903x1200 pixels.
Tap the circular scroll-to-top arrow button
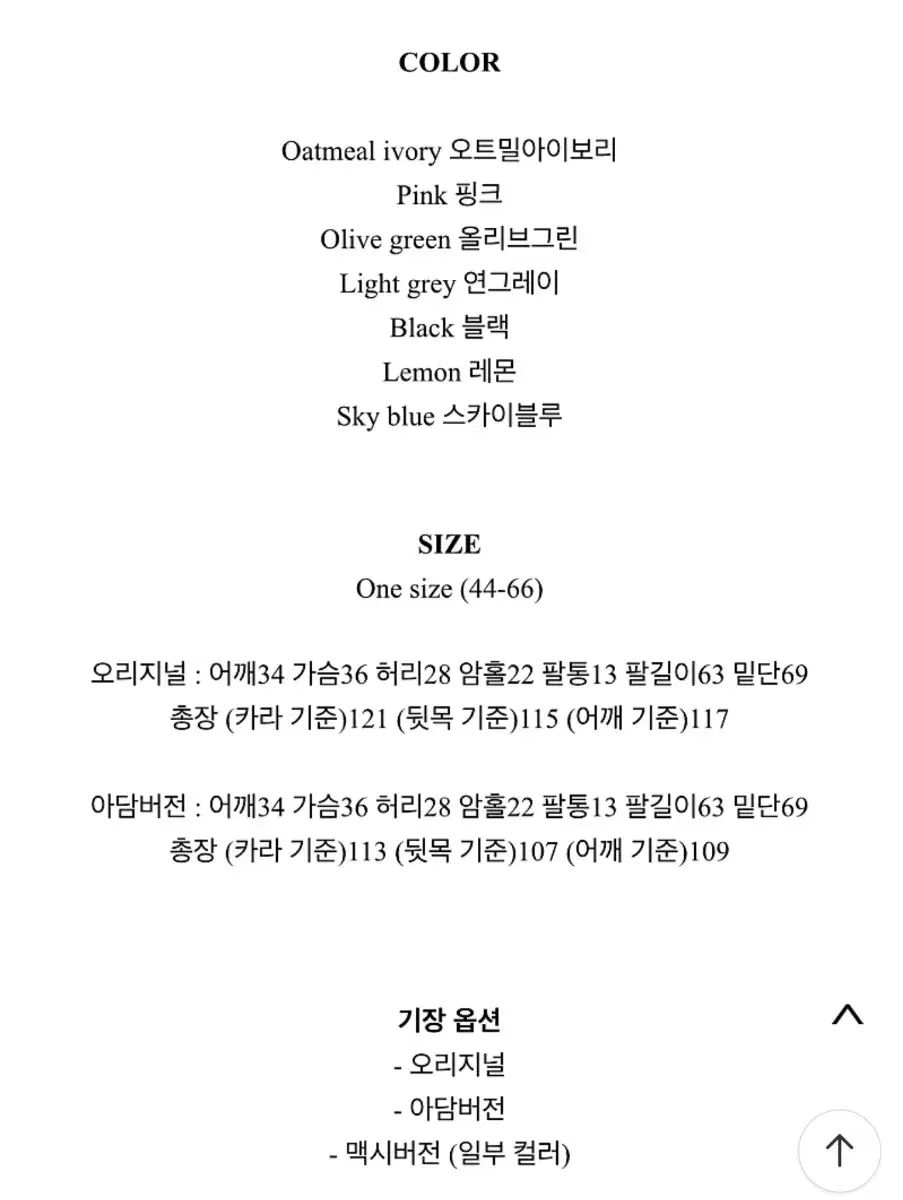[840, 1150]
